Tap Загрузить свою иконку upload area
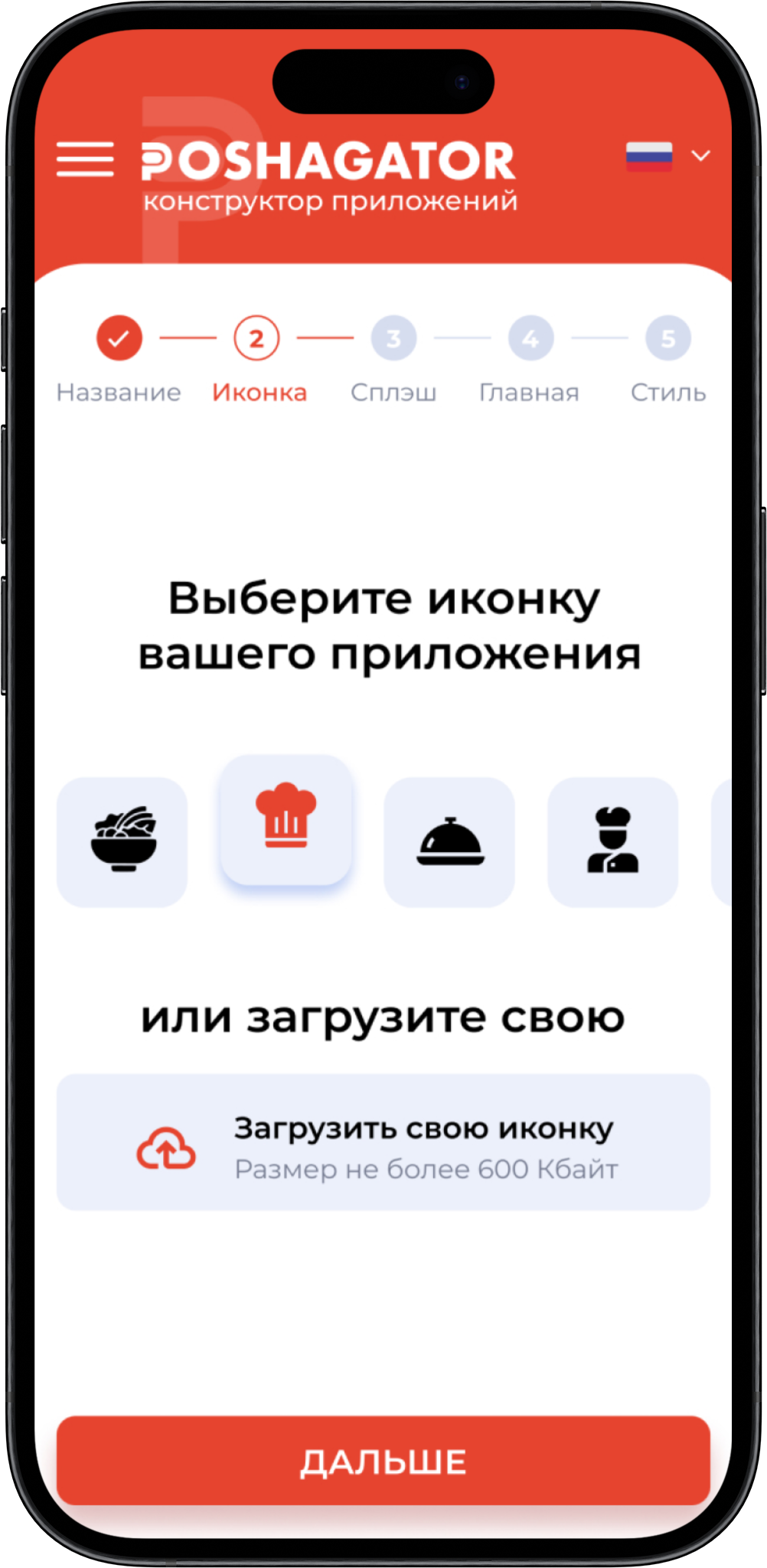Viewport: 767px width, 1568px height. [x=383, y=1142]
